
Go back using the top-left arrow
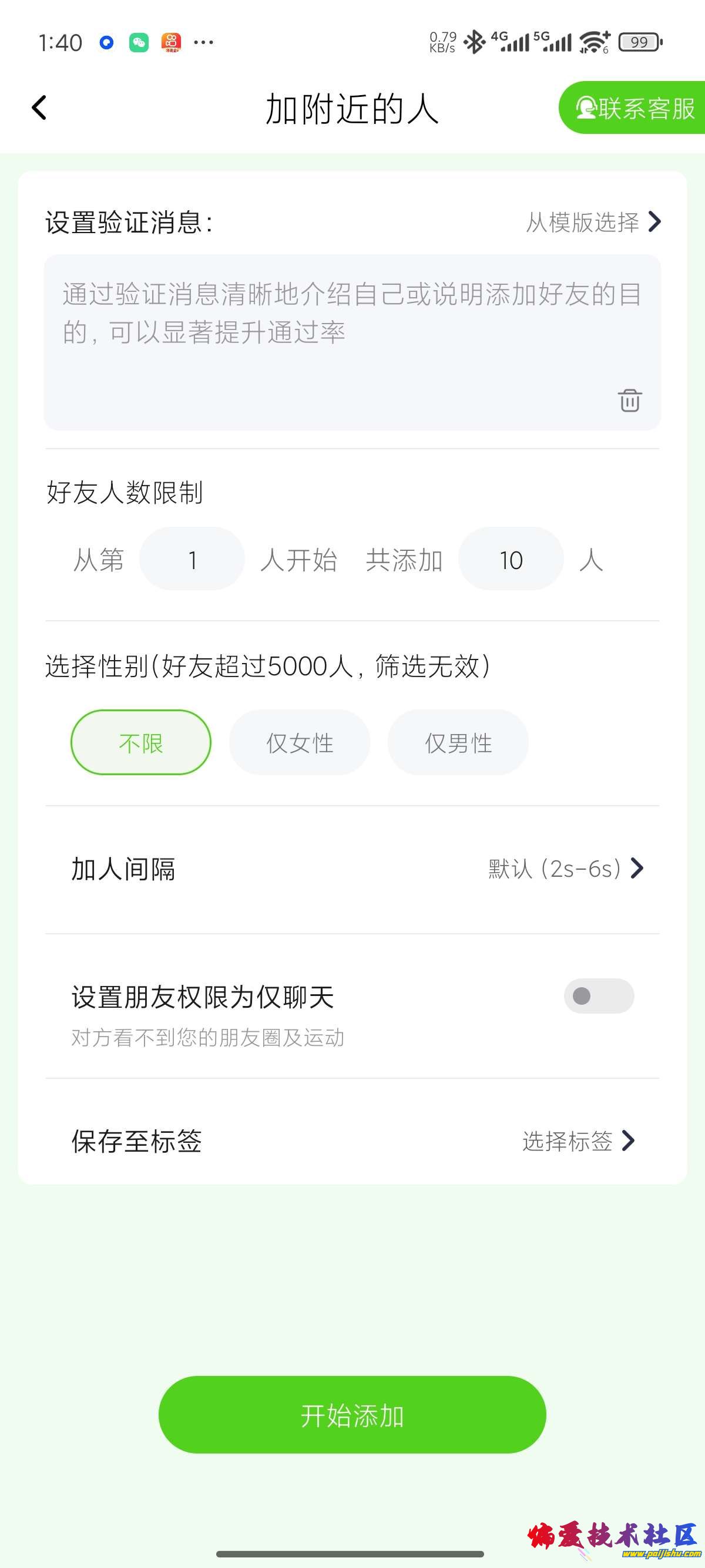(39, 107)
